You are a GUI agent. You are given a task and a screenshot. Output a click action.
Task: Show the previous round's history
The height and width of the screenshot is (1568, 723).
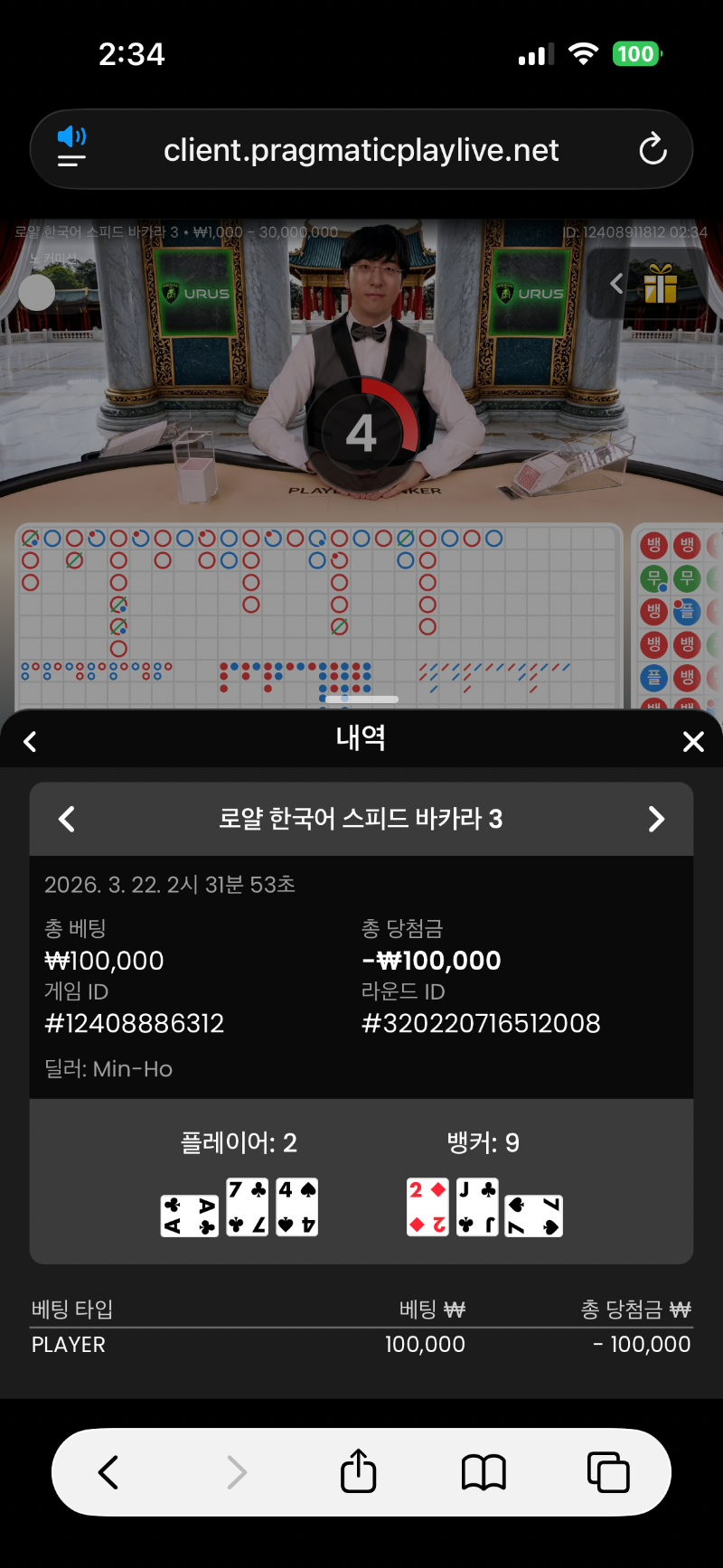pos(67,820)
